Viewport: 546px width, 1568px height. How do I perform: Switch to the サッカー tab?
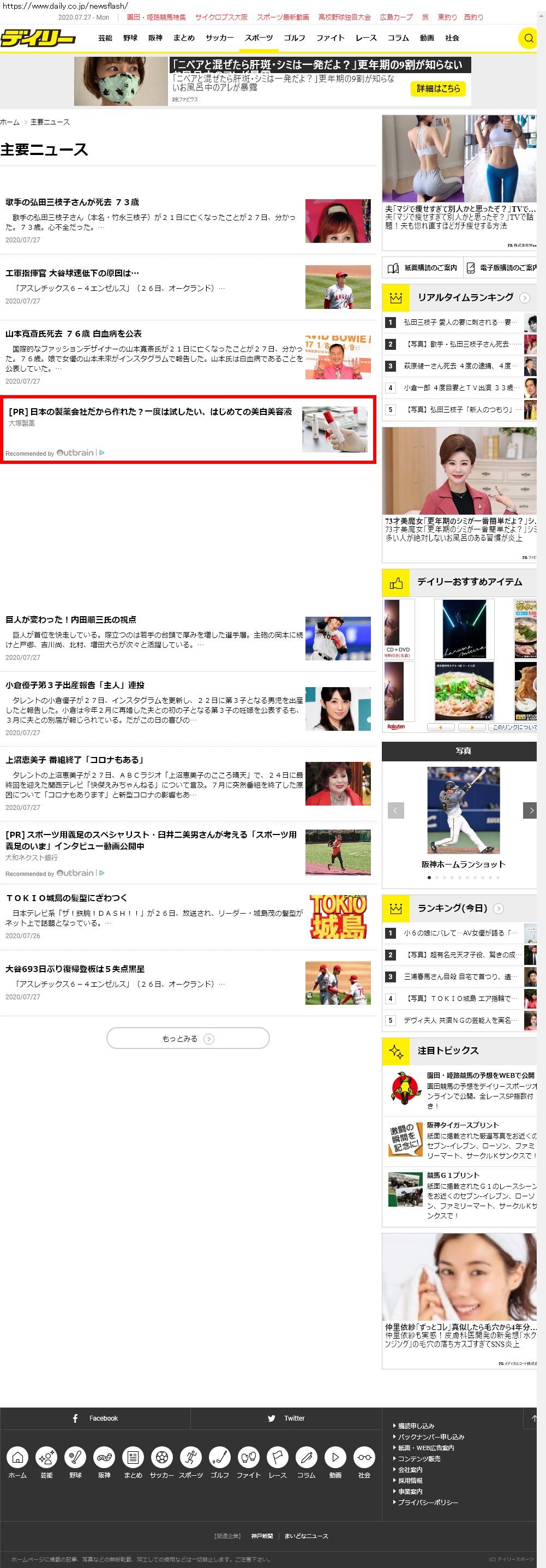219,38
